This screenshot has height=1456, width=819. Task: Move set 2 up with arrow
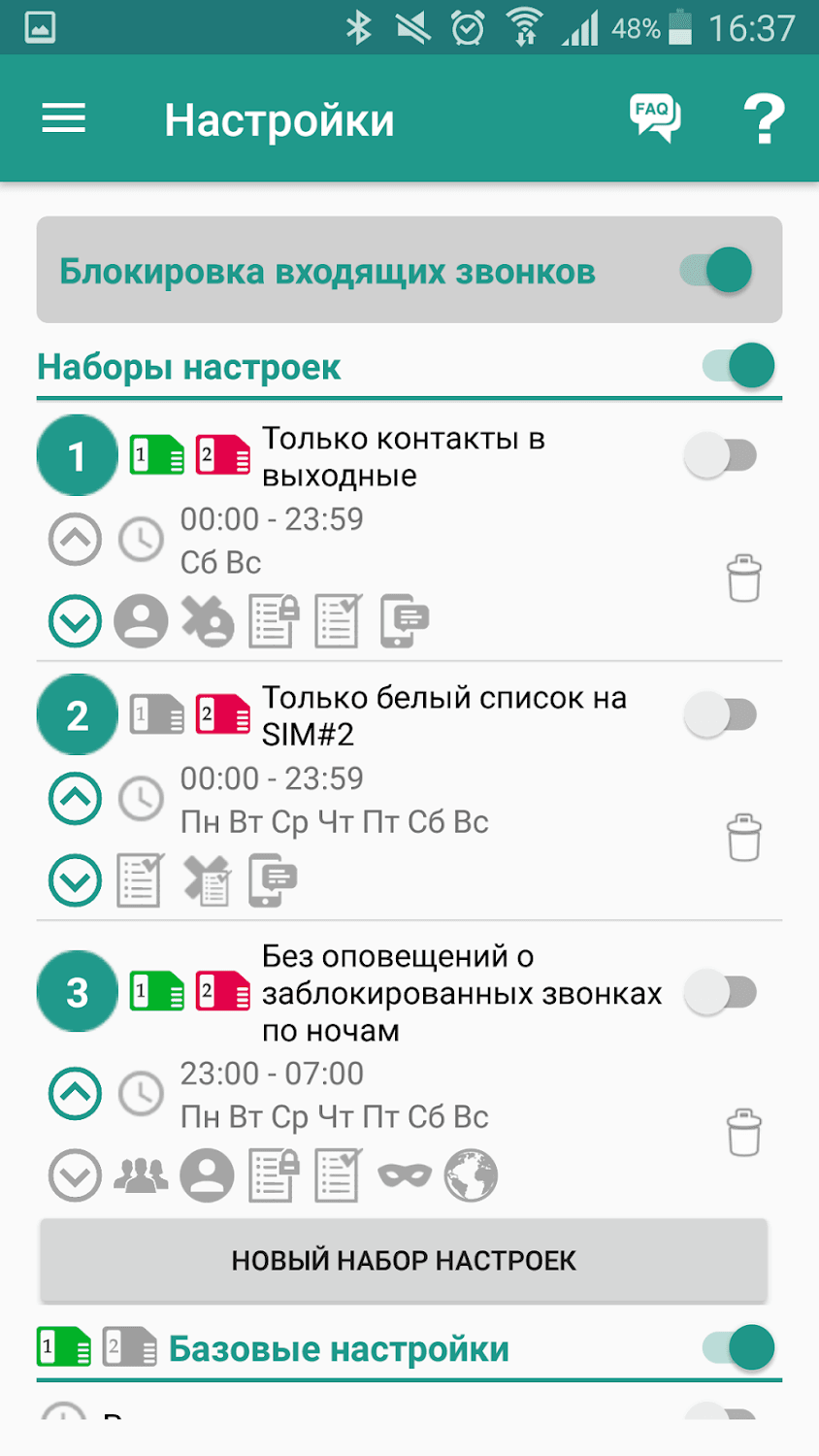point(75,799)
